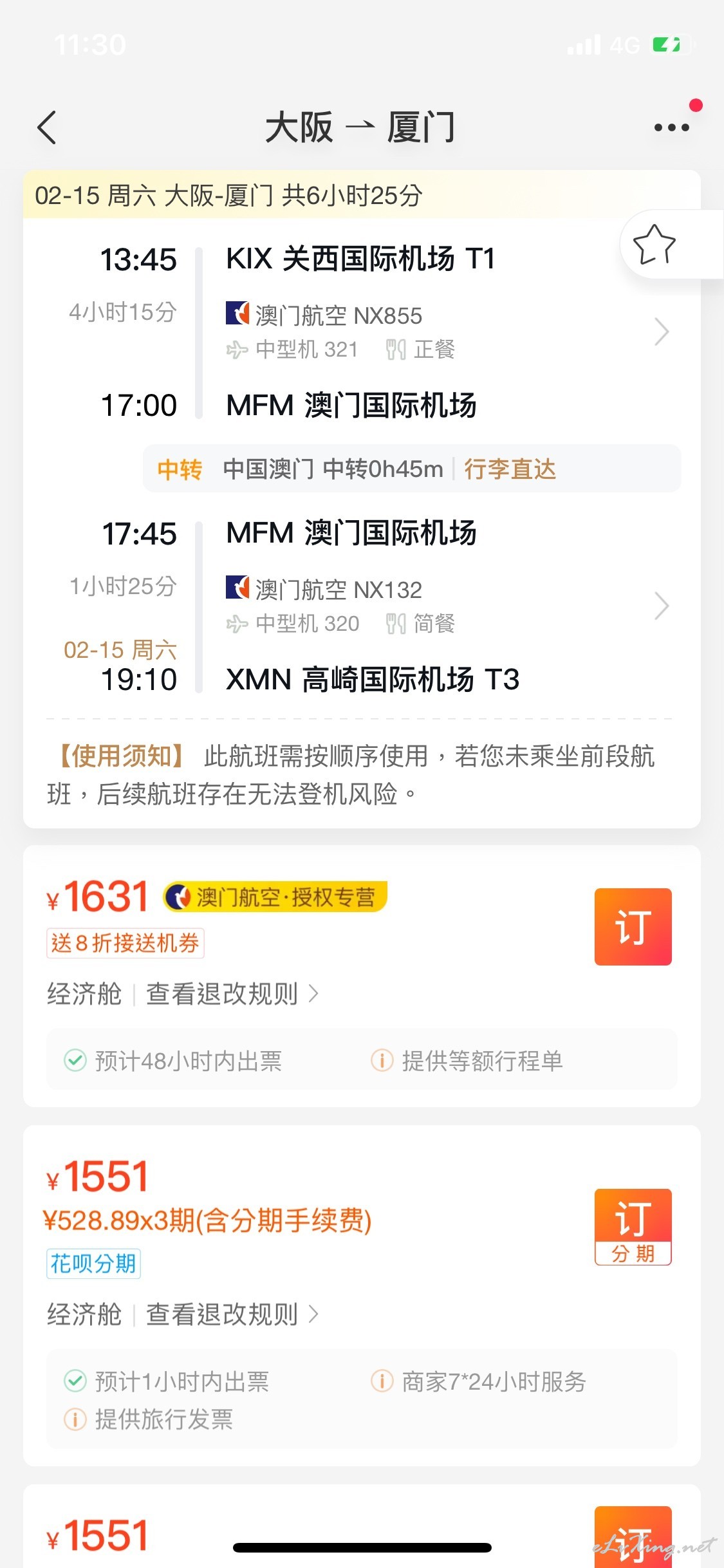Book the ¥1631 Air Macau authorized fare
Screen dimensions: 724x1568
(x=633, y=927)
